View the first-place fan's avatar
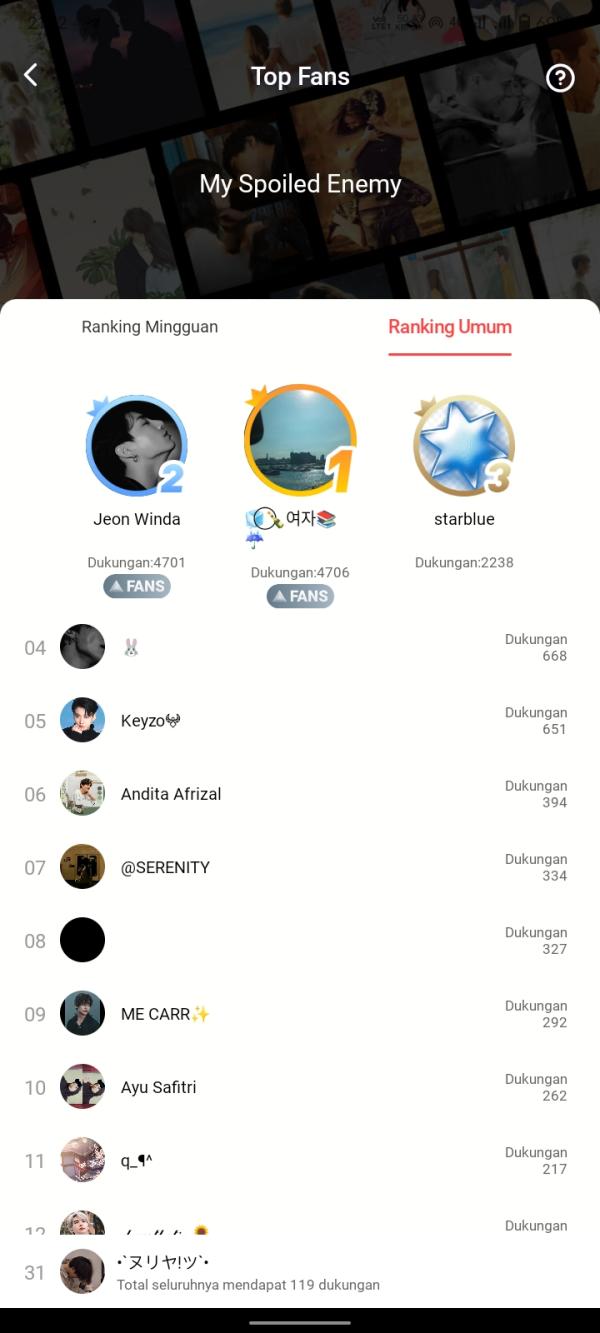The image size is (600, 1333). coord(299,440)
